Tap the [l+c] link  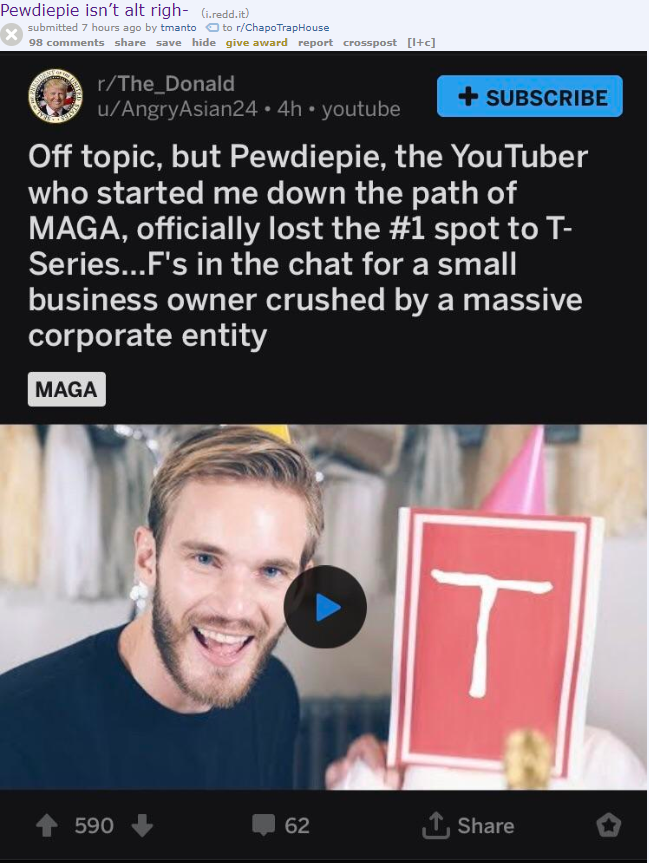click(421, 43)
